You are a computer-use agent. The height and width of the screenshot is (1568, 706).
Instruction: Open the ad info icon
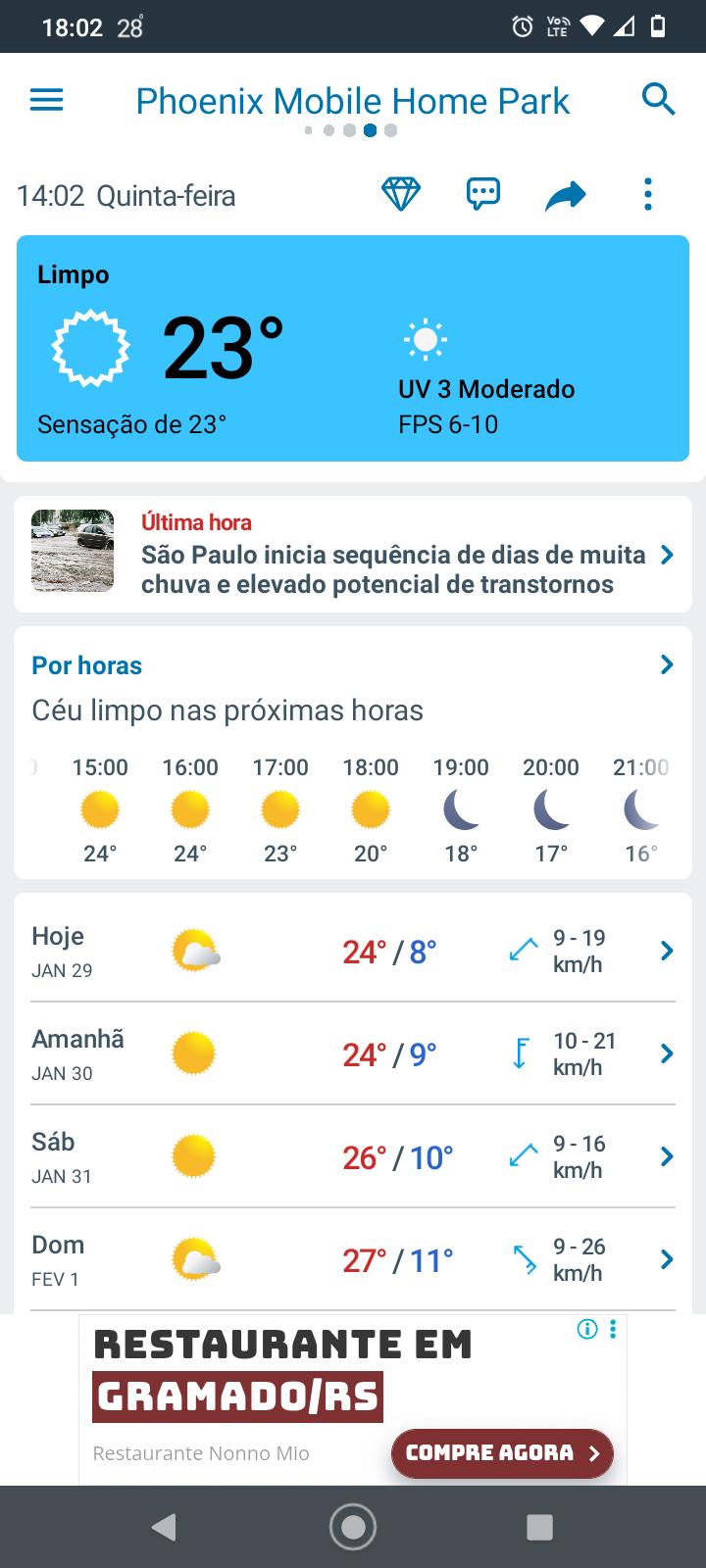(587, 1329)
